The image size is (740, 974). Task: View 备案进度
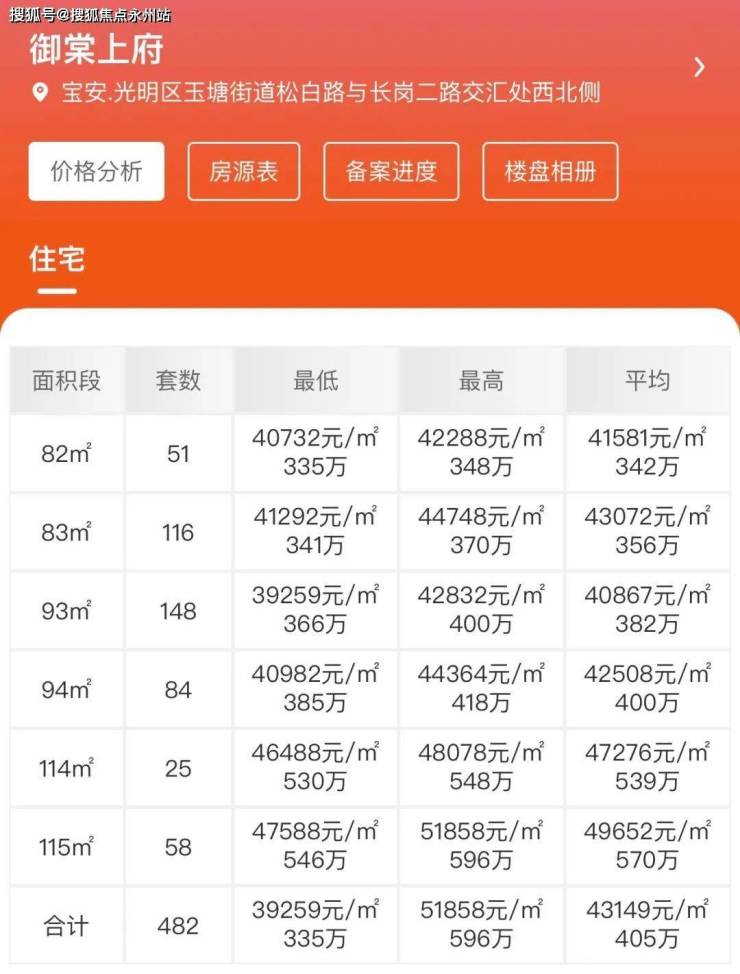[x=391, y=171]
